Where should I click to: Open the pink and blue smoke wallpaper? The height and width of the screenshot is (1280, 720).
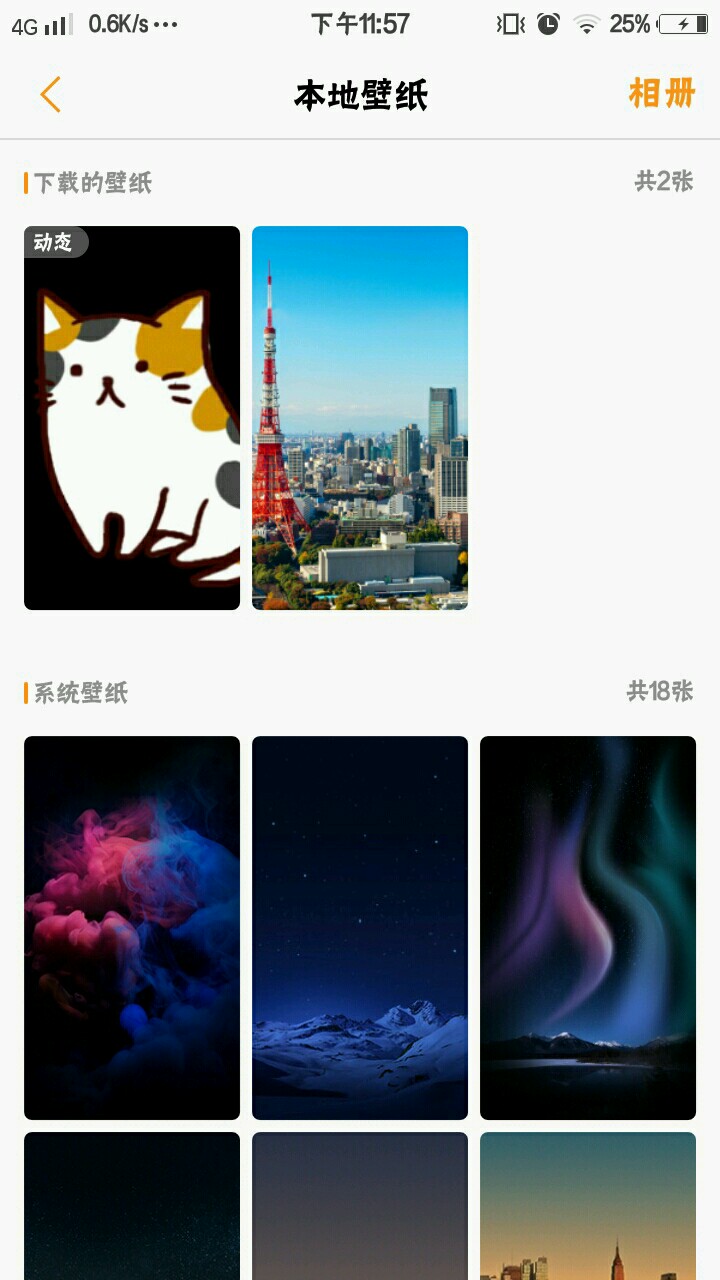click(x=132, y=928)
